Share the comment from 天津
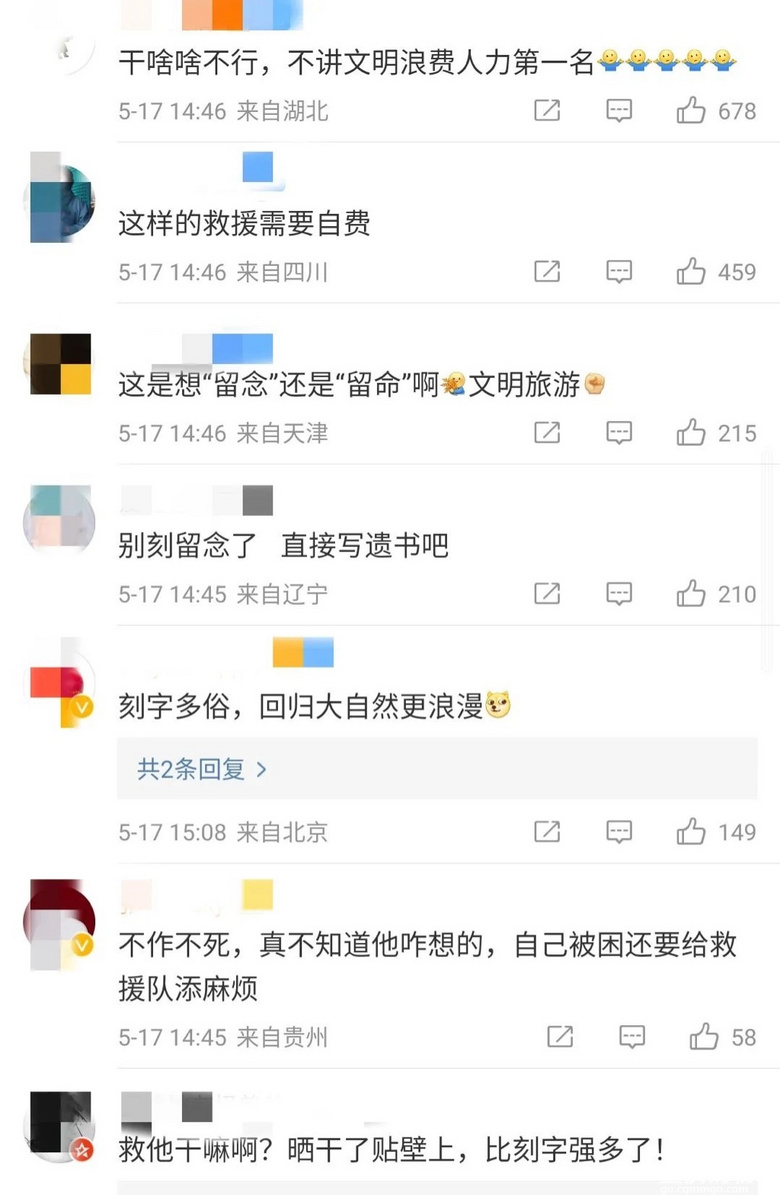780x1195 pixels. (547, 433)
